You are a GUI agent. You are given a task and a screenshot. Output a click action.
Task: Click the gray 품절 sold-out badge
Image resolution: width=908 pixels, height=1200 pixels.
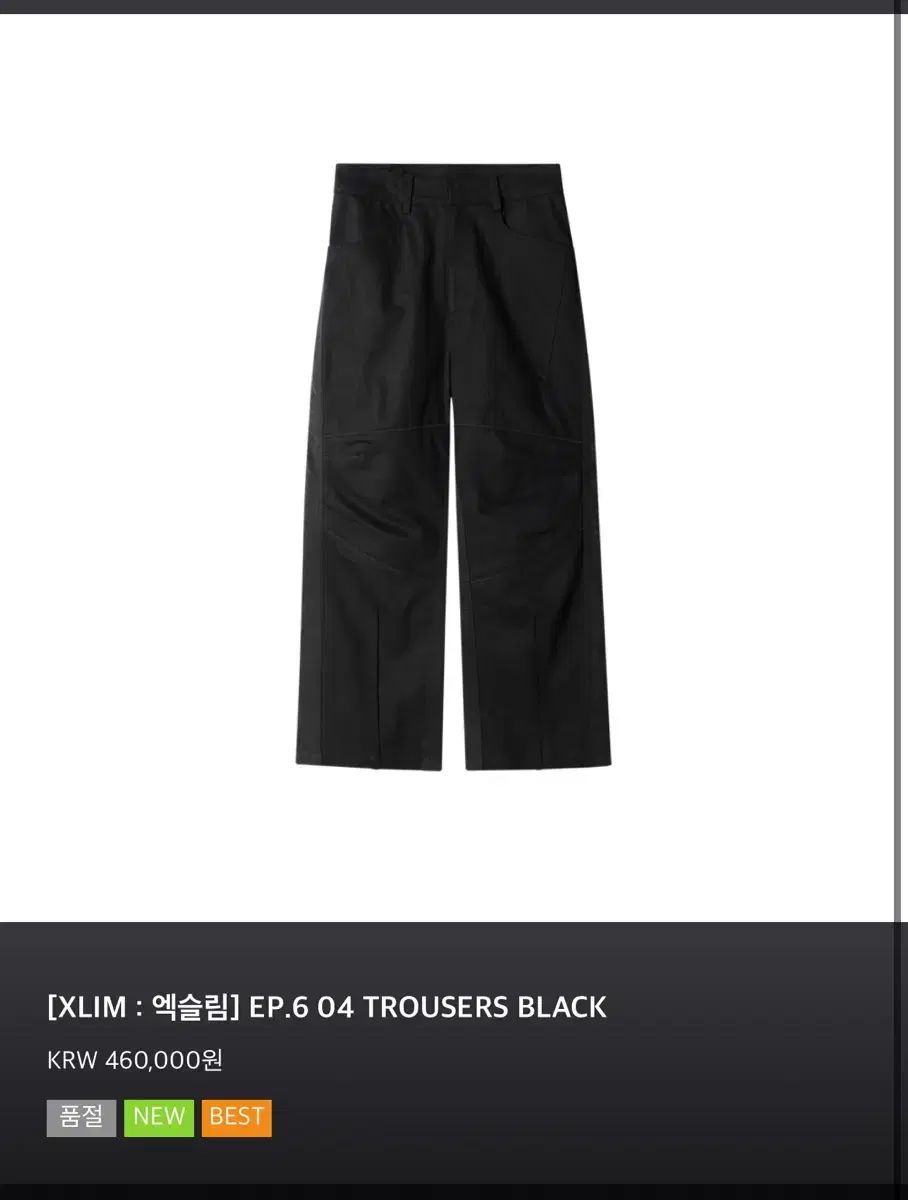click(82, 1118)
